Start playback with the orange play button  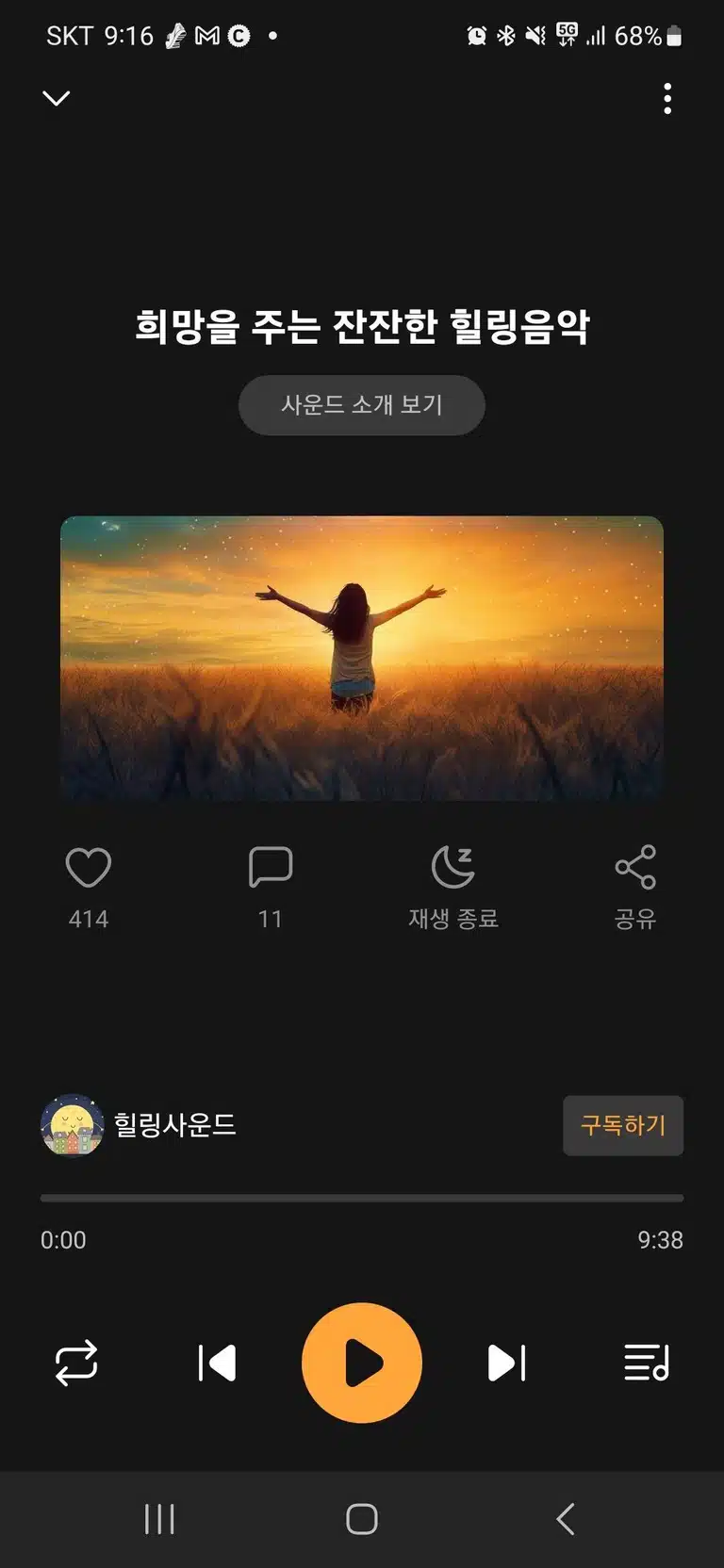point(362,1363)
